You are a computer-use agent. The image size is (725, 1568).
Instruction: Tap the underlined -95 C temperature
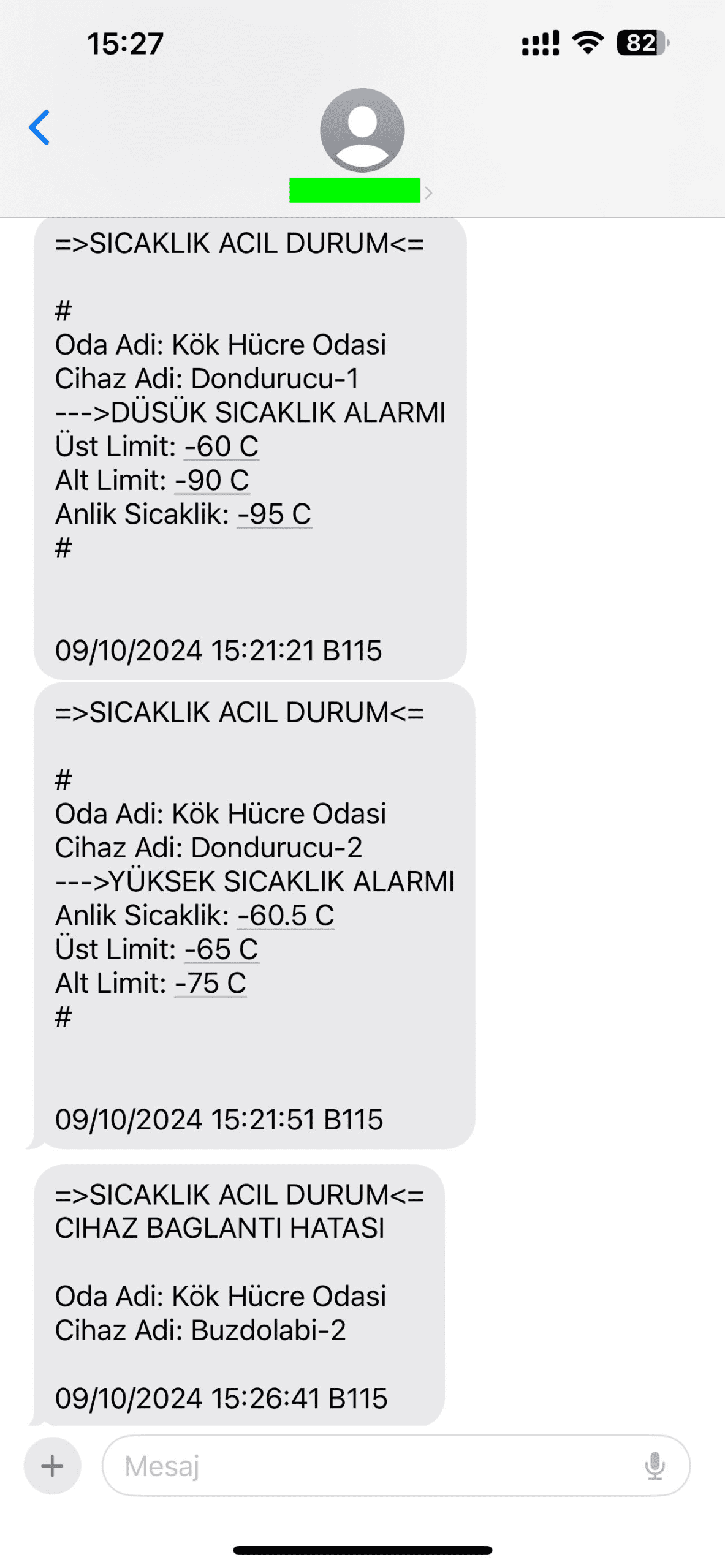[275, 514]
